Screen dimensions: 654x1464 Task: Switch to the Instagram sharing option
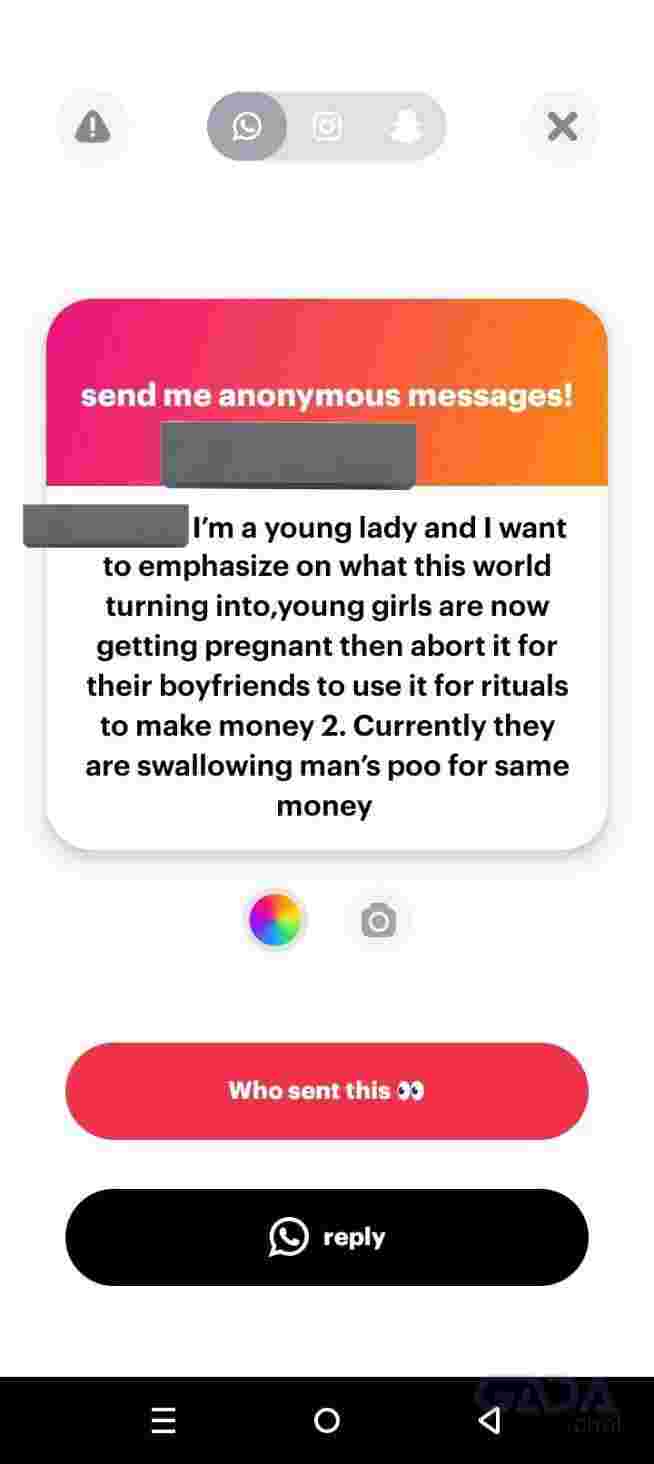(x=327, y=127)
